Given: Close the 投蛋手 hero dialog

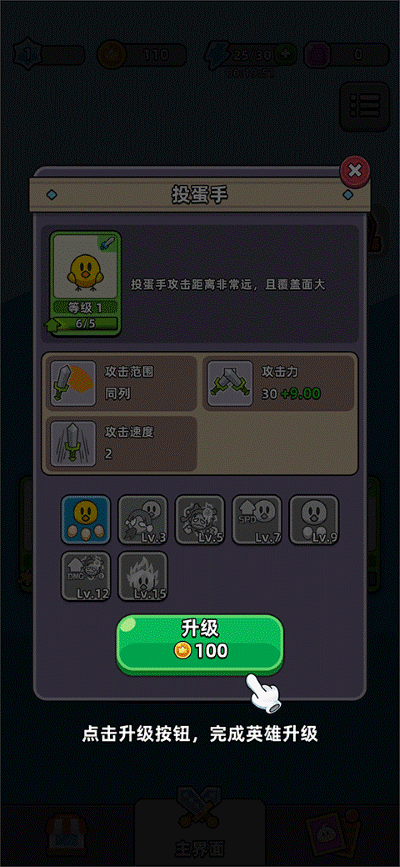Looking at the screenshot, I should [x=355, y=171].
